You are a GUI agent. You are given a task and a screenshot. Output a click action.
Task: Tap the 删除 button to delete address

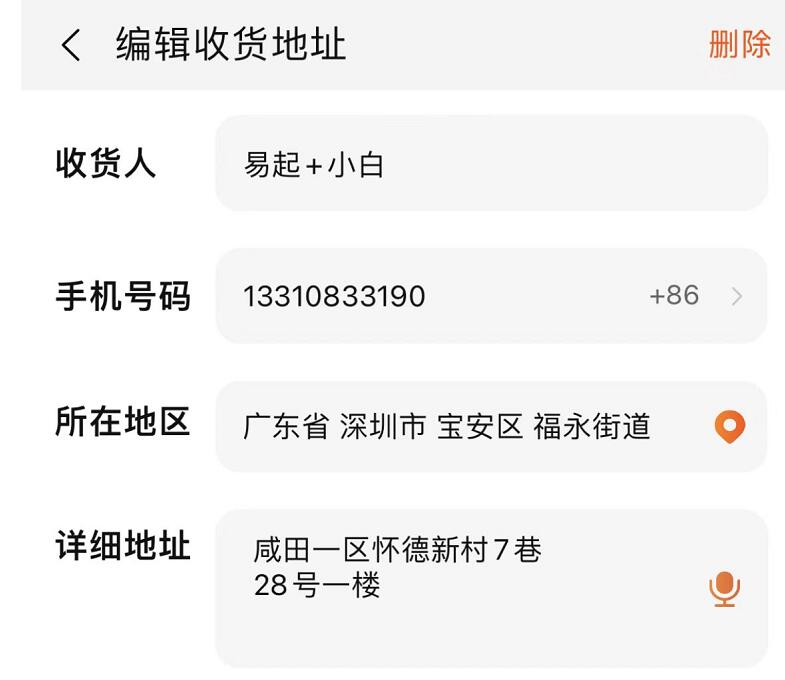[739, 44]
